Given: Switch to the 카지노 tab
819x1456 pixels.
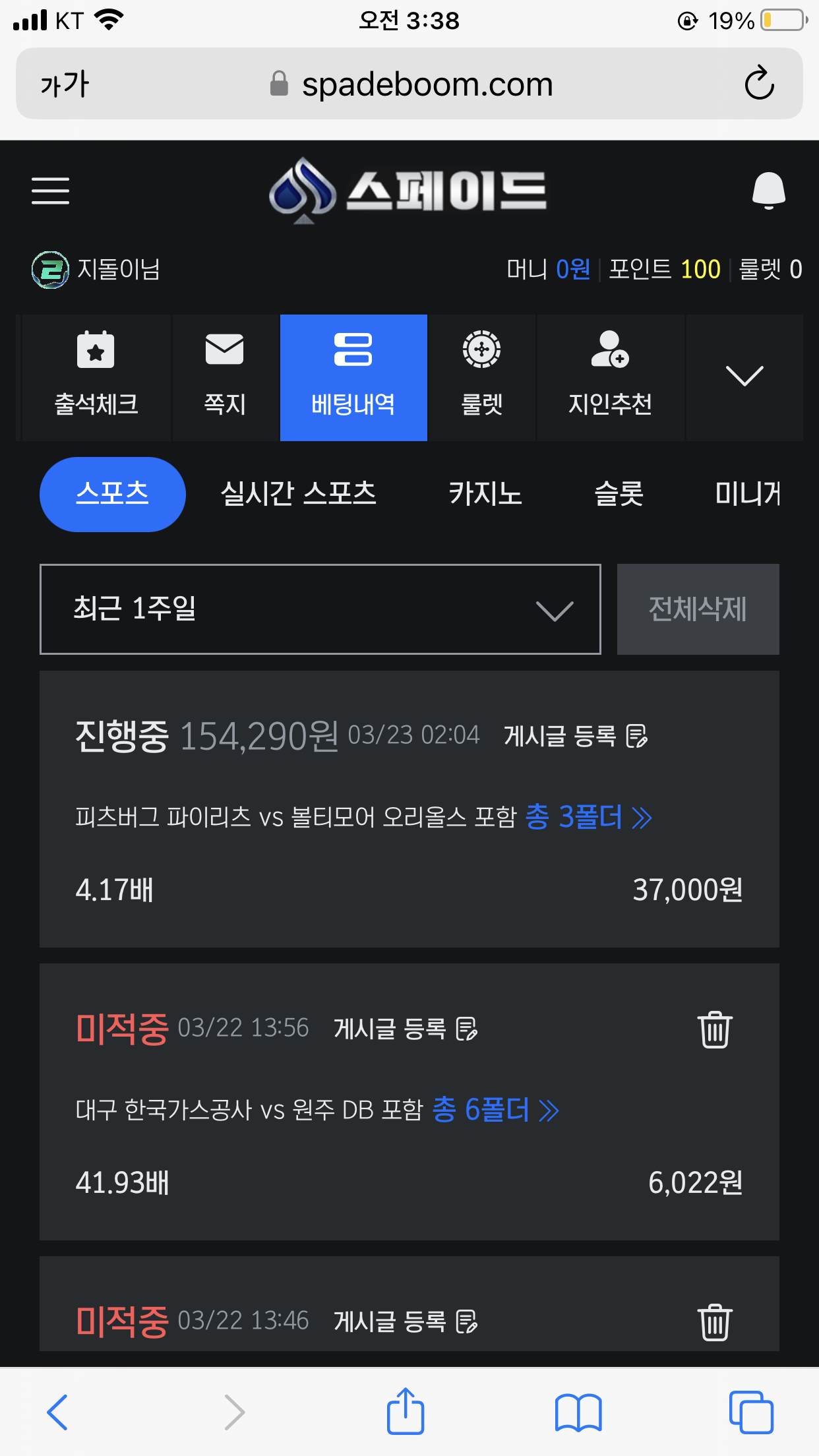Looking at the screenshot, I should tap(485, 493).
